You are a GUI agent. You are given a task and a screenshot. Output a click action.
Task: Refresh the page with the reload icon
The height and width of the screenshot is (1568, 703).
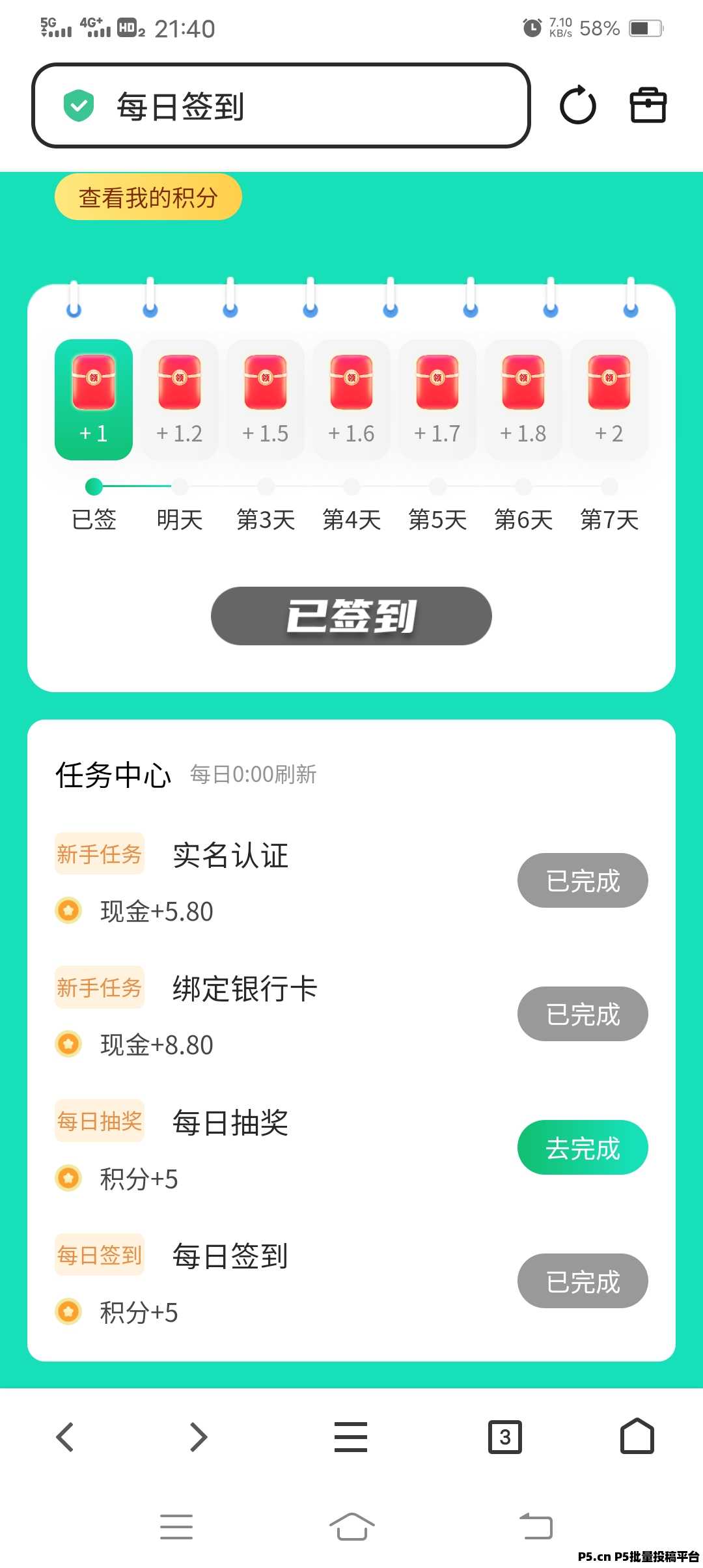tap(577, 105)
